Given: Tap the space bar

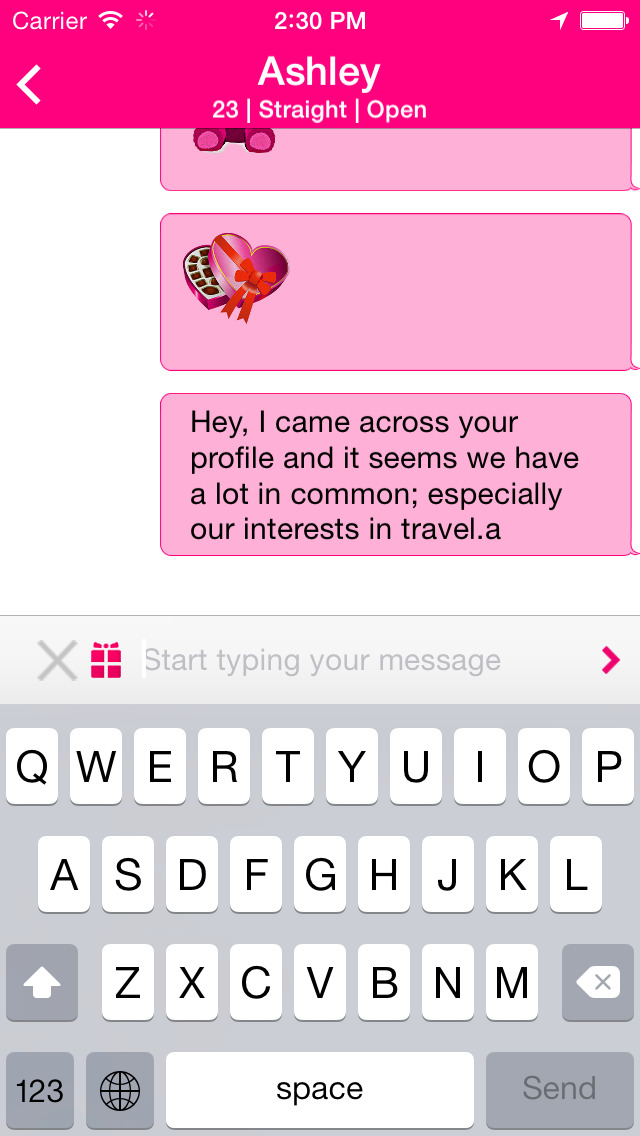Looking at the screenshot, I should (319, 1089).
